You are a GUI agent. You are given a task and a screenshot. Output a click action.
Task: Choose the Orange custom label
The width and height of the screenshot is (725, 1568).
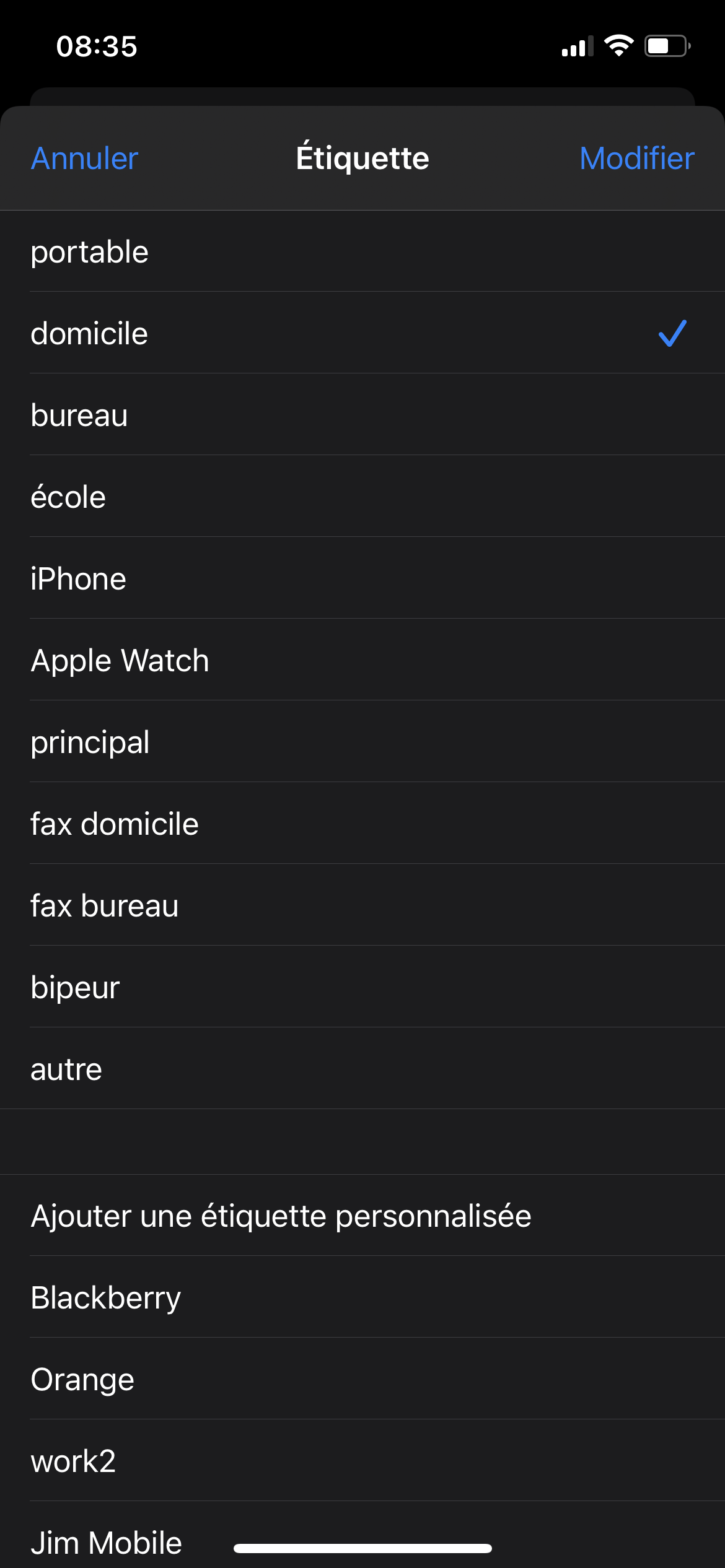[82, 1380]
